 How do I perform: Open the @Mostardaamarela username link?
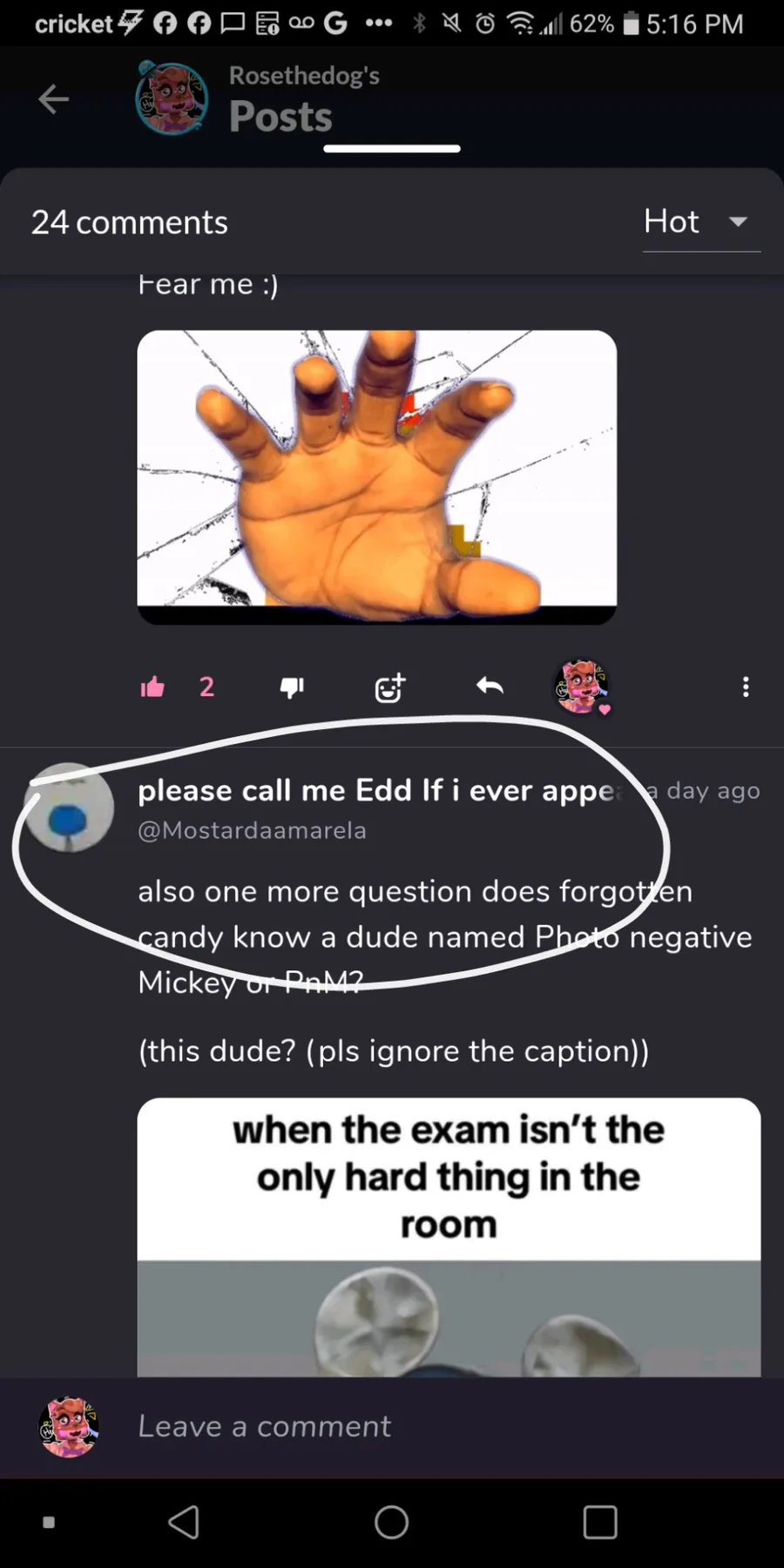tap(252, 830)
